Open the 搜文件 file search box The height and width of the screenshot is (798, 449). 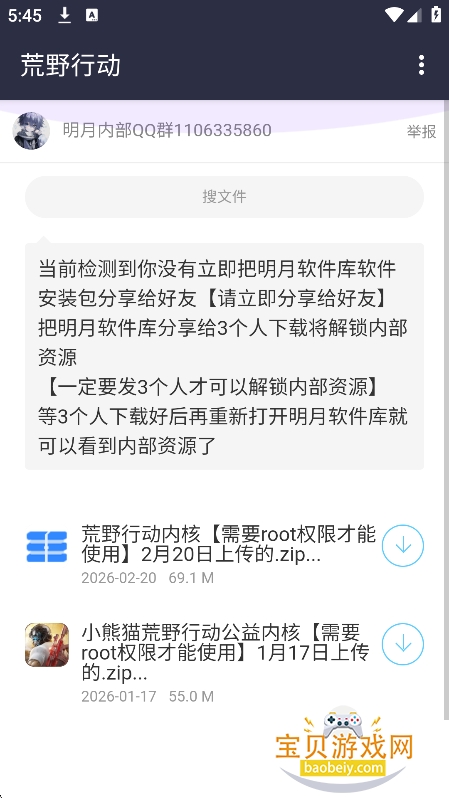pyautogui.click(x=224, y=197)
